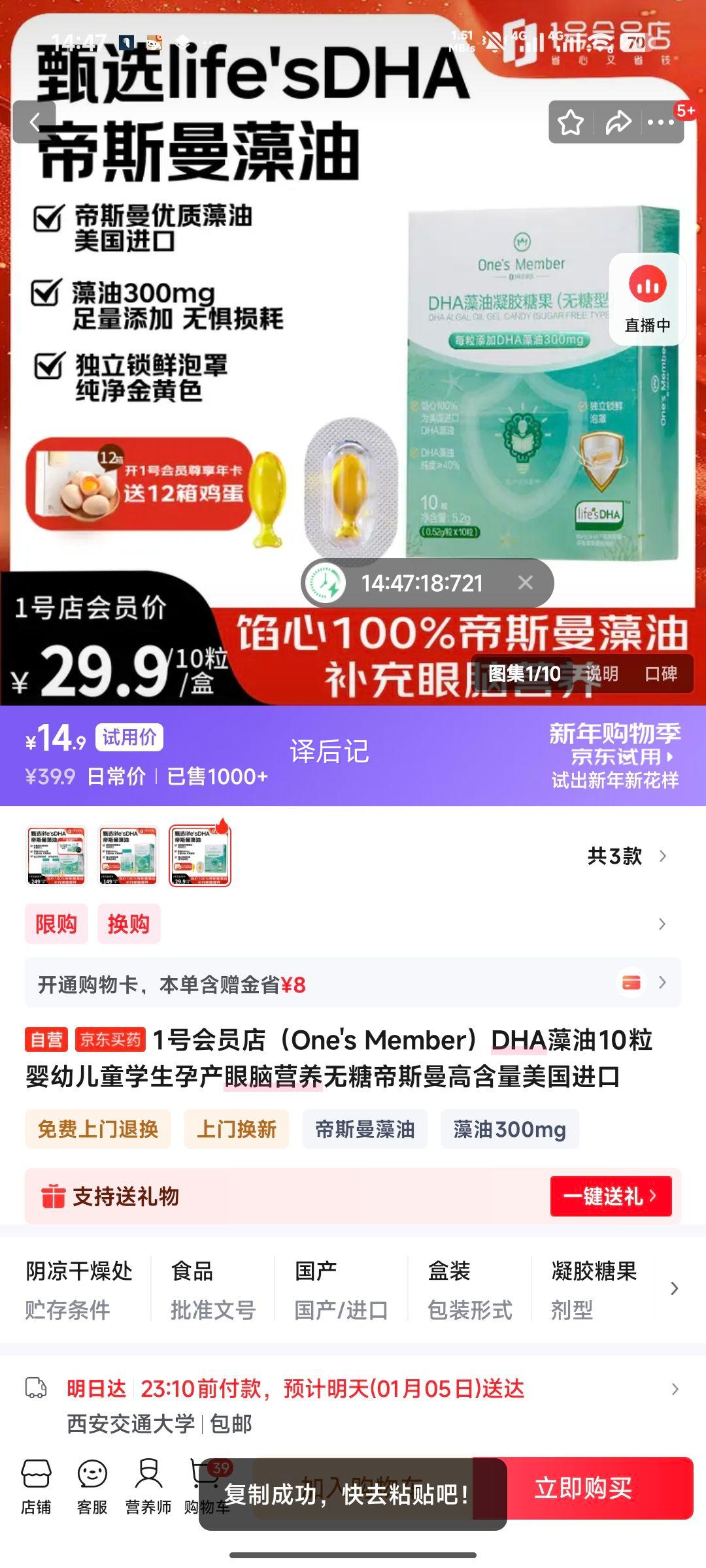706x1568 pixels.
Task: Select the third ¥29.9 product thumbnail
Action: (201, 854)
